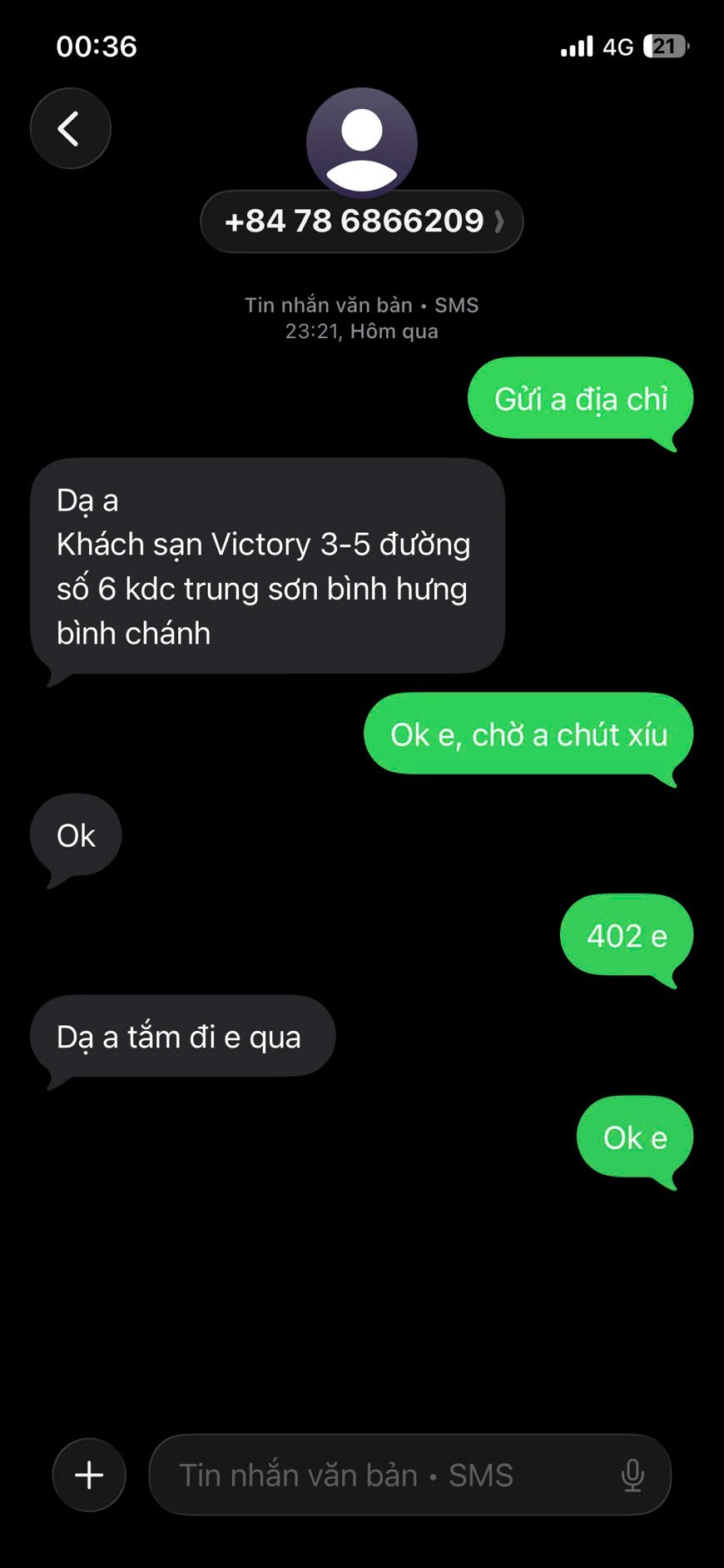Go back to the messages list
The height and width of the screenshot is (1568, 724).
tap(70, 128)
